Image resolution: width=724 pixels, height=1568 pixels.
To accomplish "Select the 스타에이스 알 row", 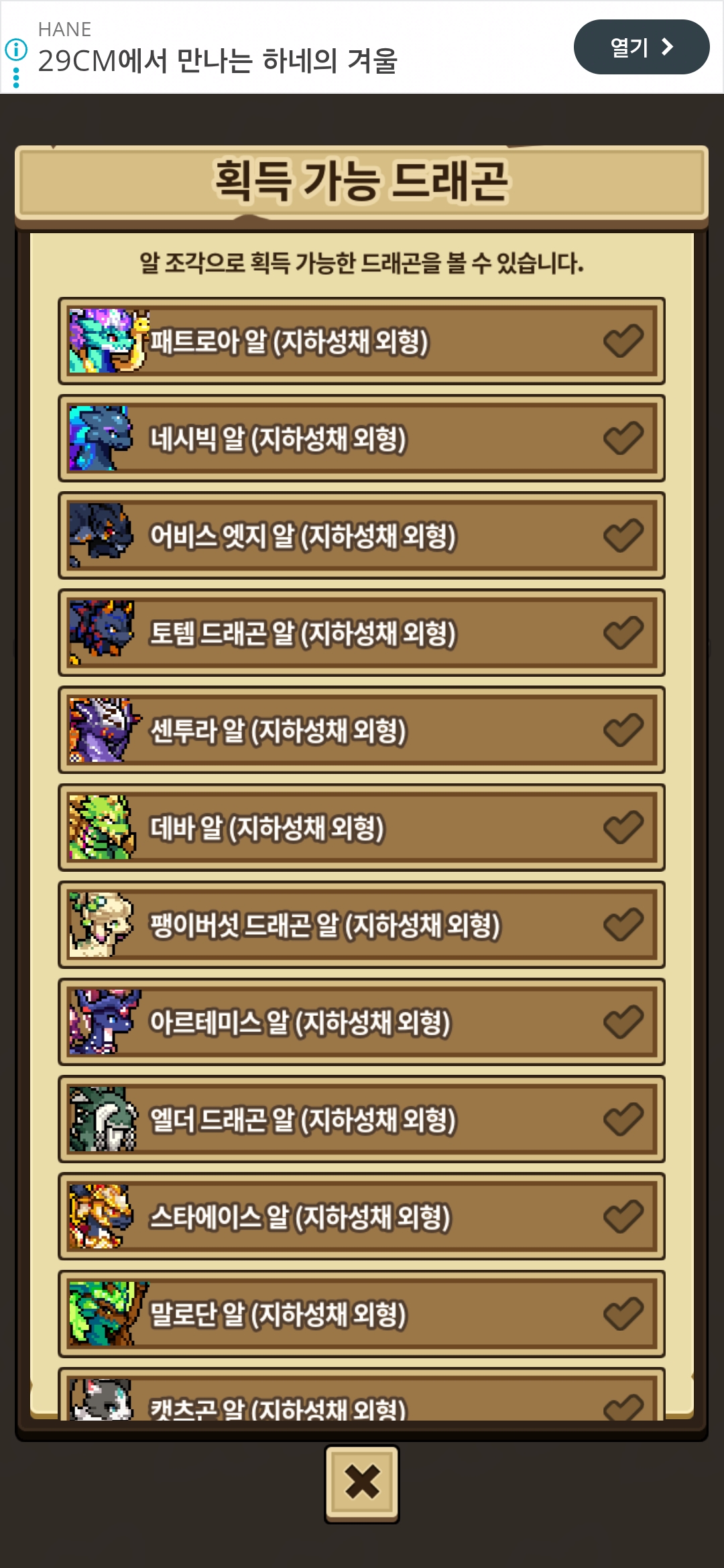I will tap(362, 1216).
